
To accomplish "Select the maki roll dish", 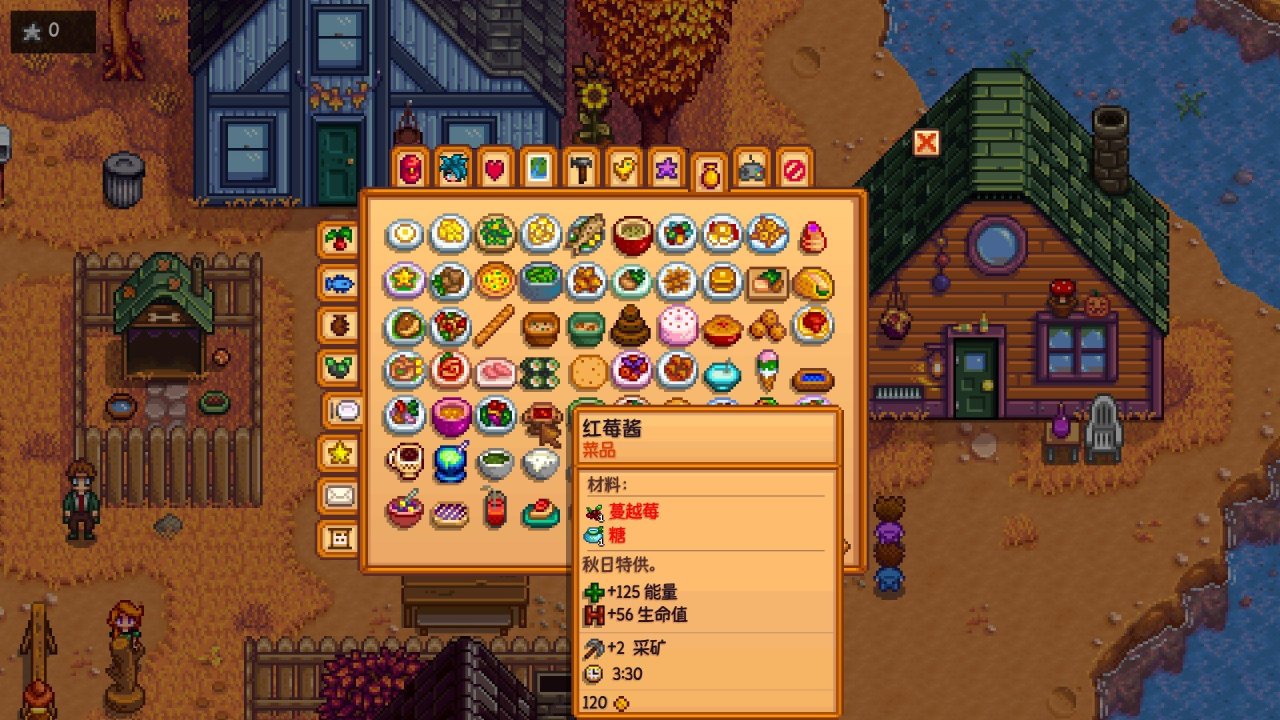I will (x=540, y=372).
